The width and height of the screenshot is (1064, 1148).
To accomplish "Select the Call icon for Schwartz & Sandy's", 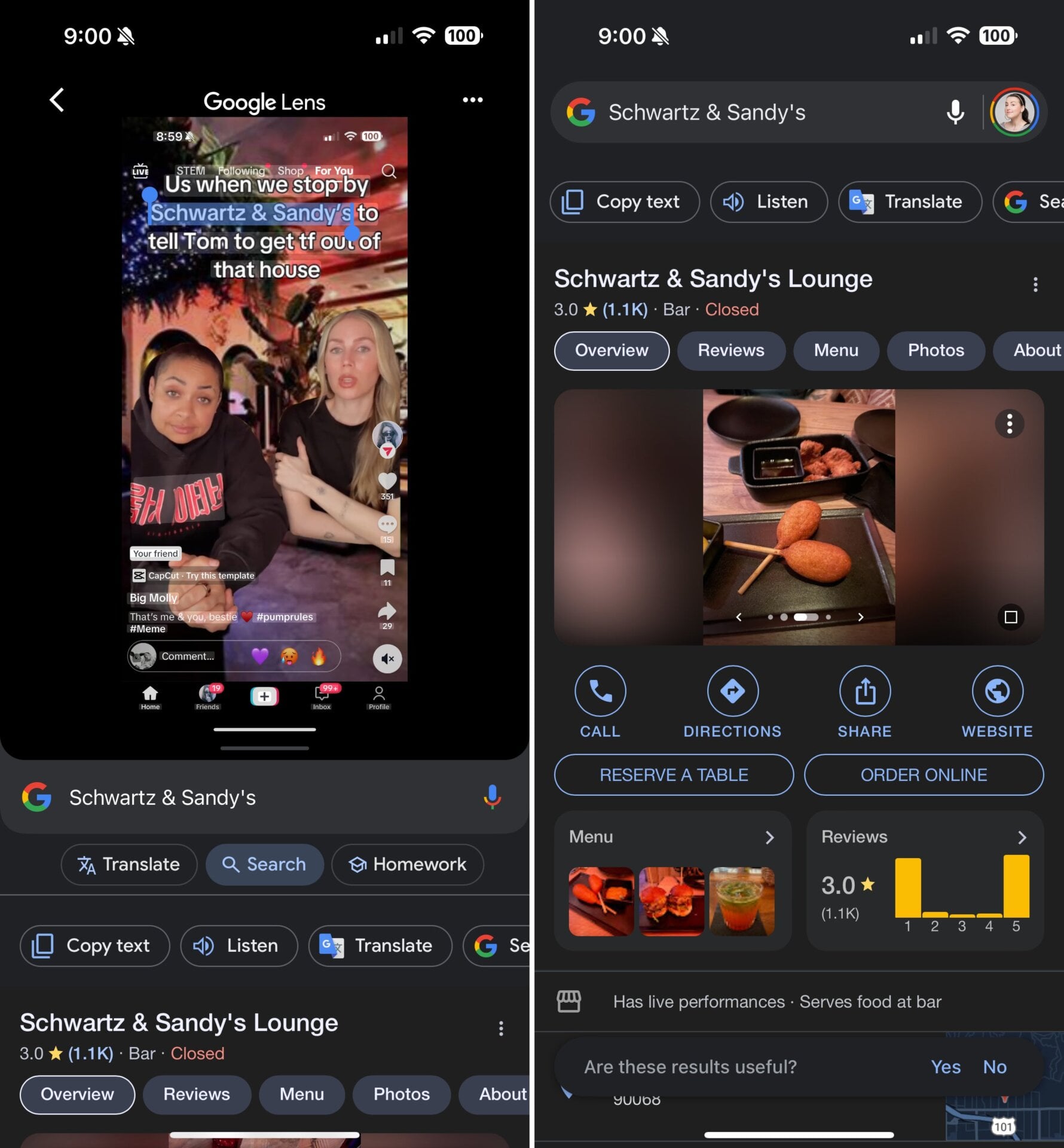I will (600, 691).
